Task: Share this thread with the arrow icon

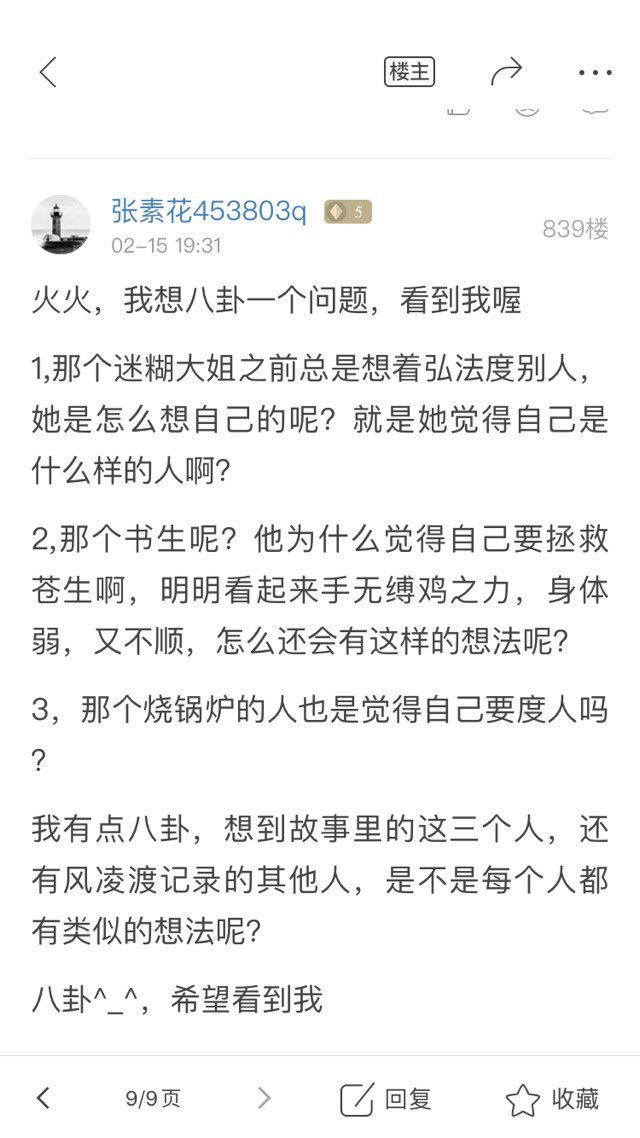Action: (506, 72)
